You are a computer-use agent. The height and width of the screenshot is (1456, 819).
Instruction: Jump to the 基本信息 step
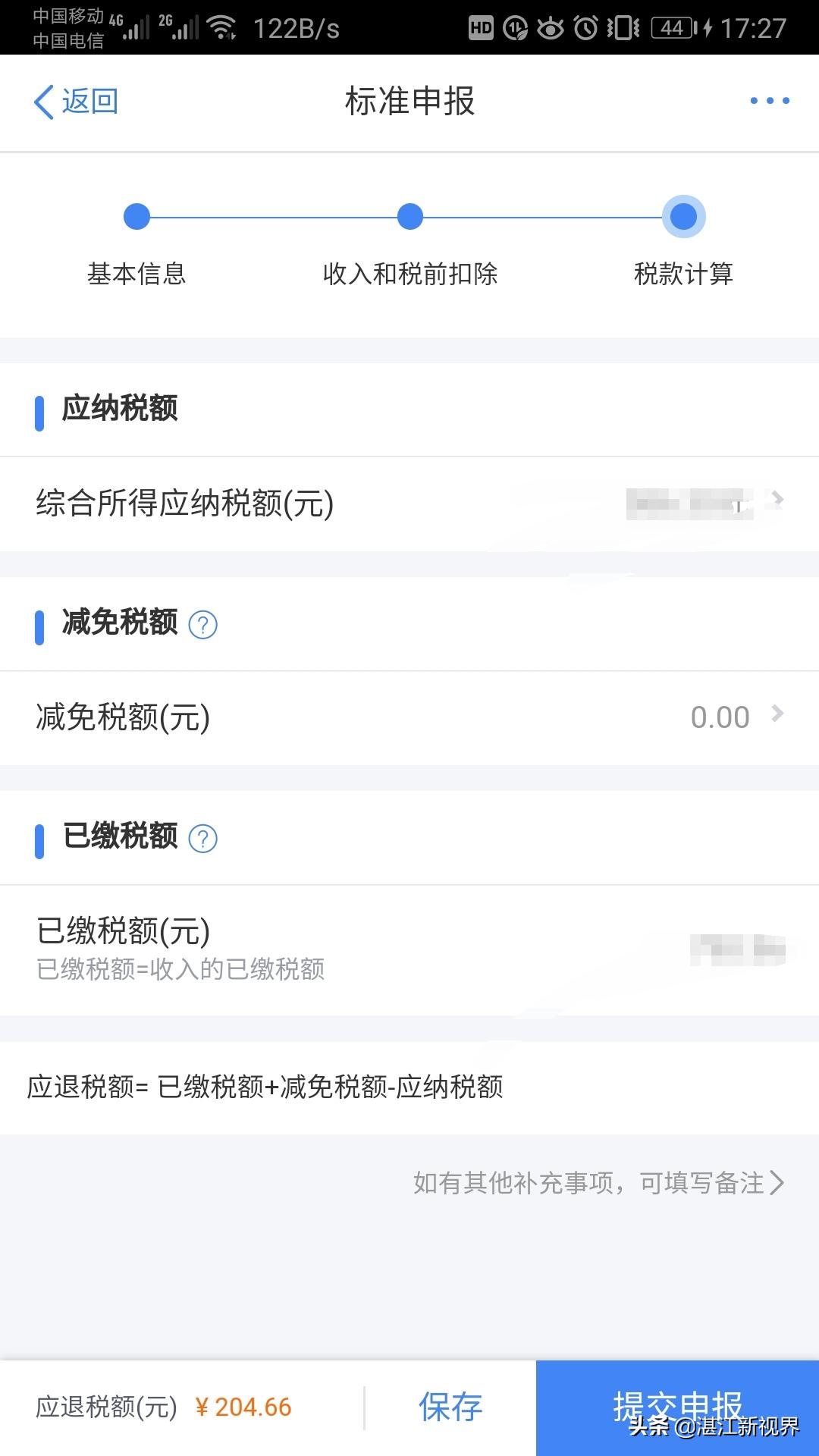point(136,243)
